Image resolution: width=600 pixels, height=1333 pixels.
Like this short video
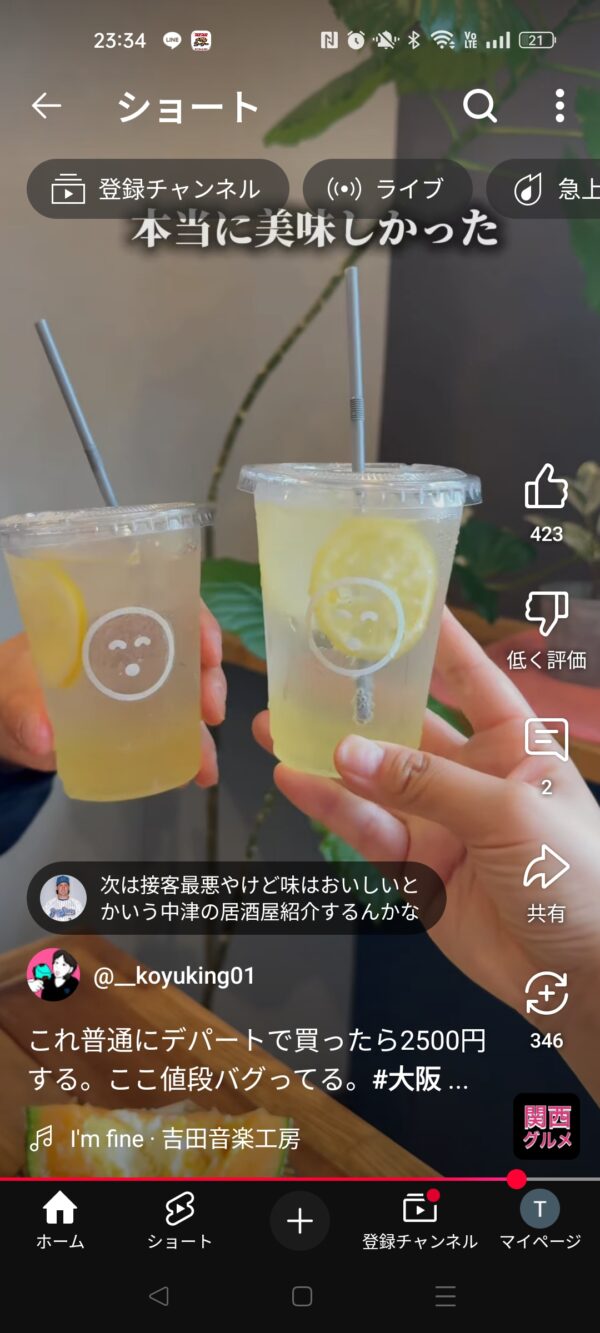(546, 489)
